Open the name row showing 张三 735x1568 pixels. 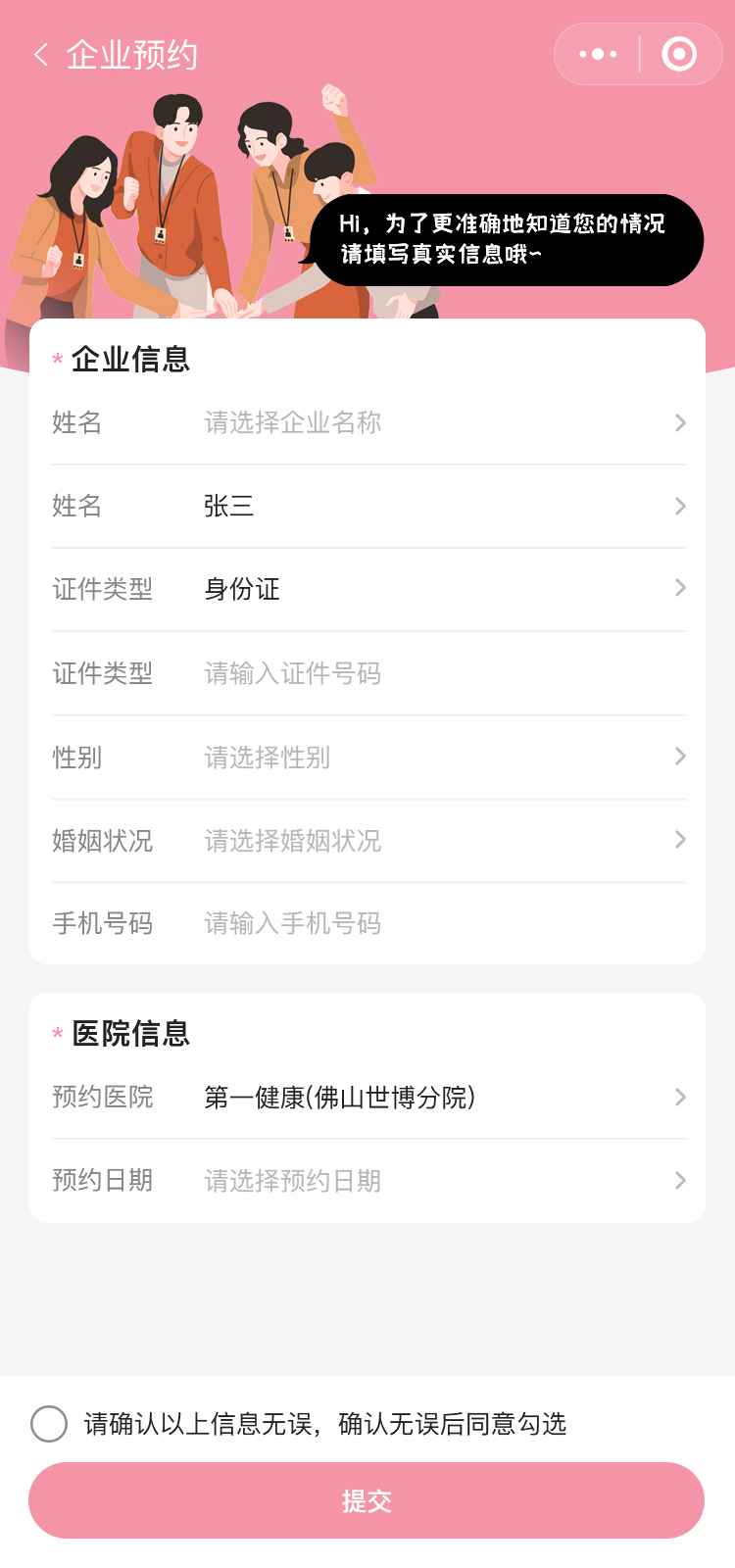pyautogui.click(x=441, y=507)
